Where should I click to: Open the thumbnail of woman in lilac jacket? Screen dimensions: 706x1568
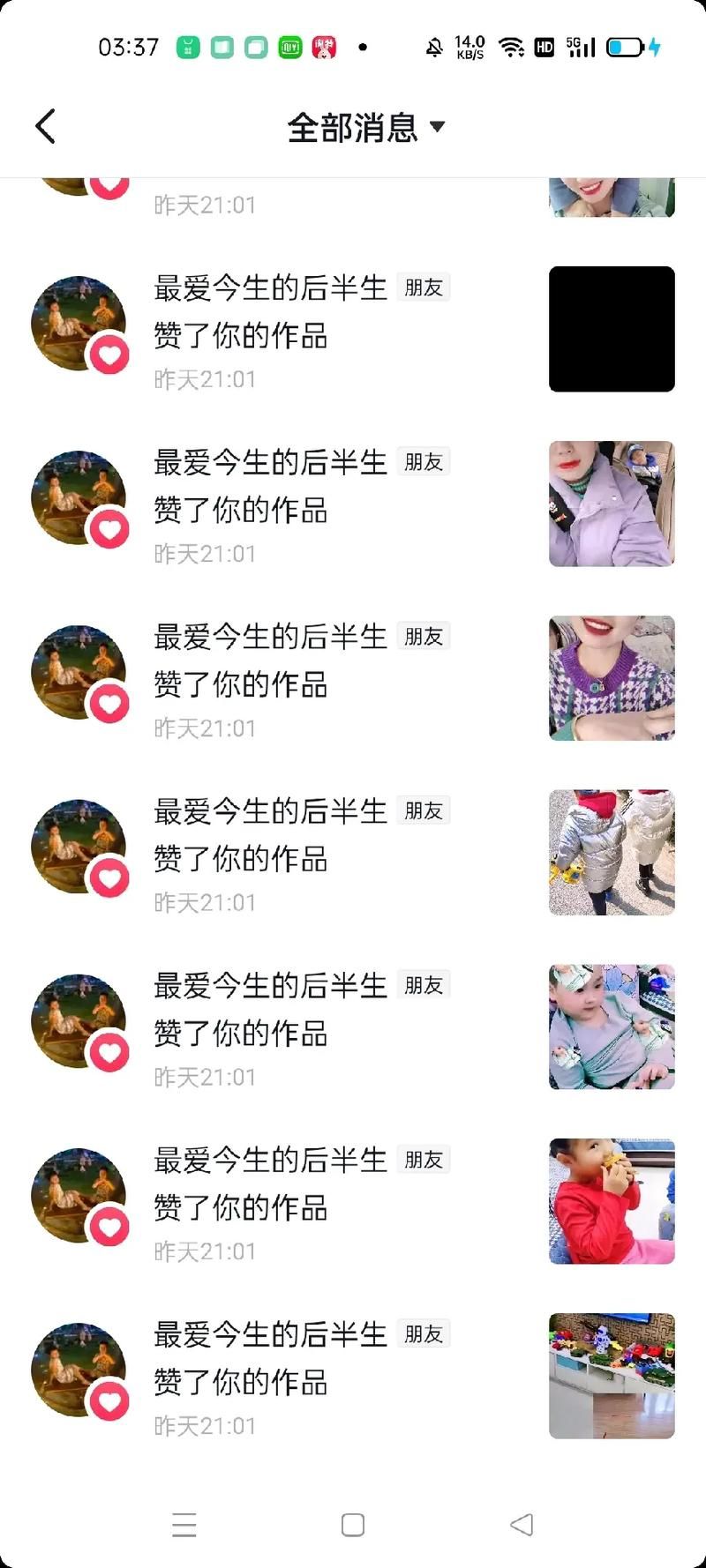tap(612, 504)
